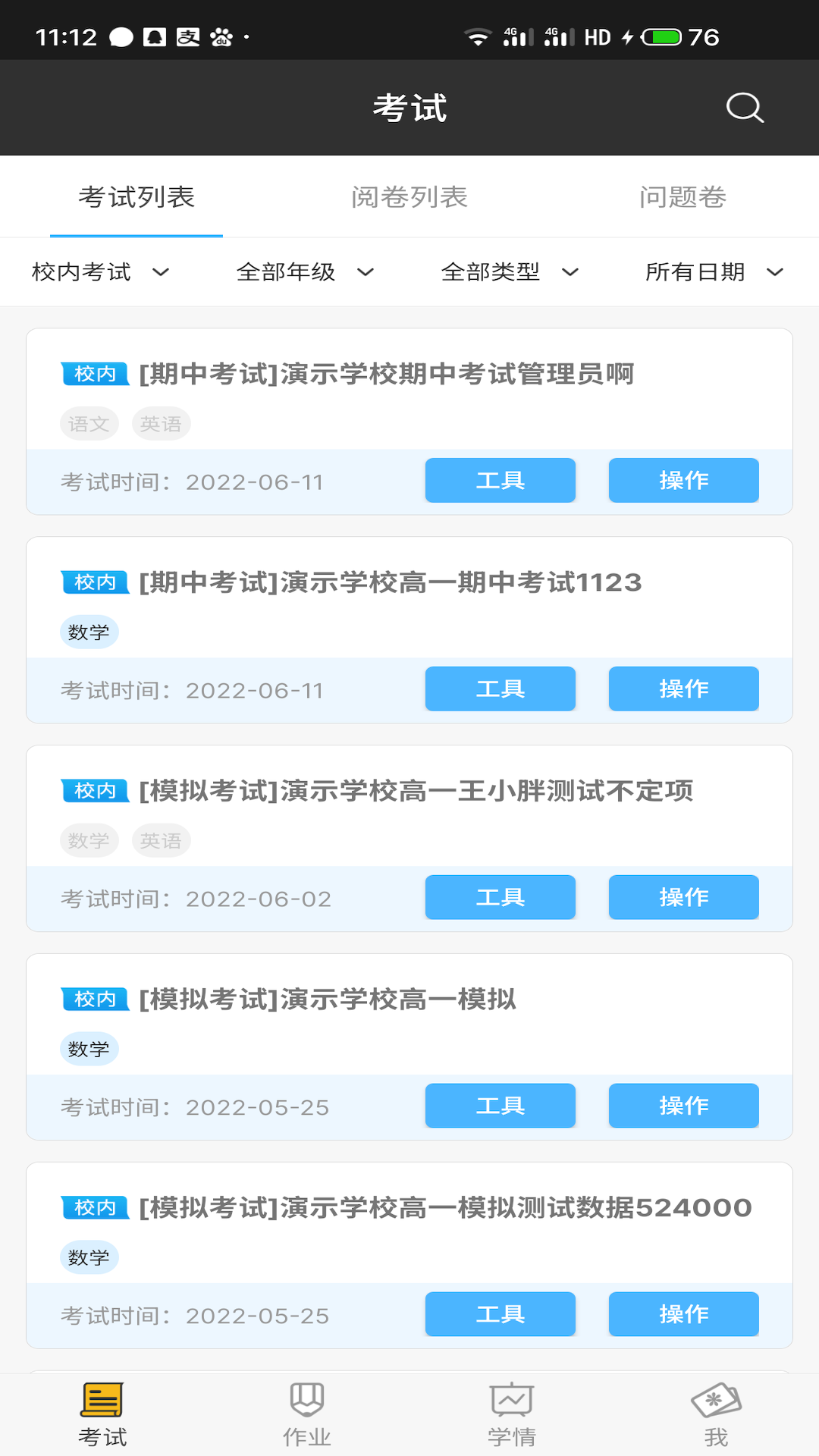Switch to the 问题卷 tab
The image size is (819, 1456).
point(683,196)
